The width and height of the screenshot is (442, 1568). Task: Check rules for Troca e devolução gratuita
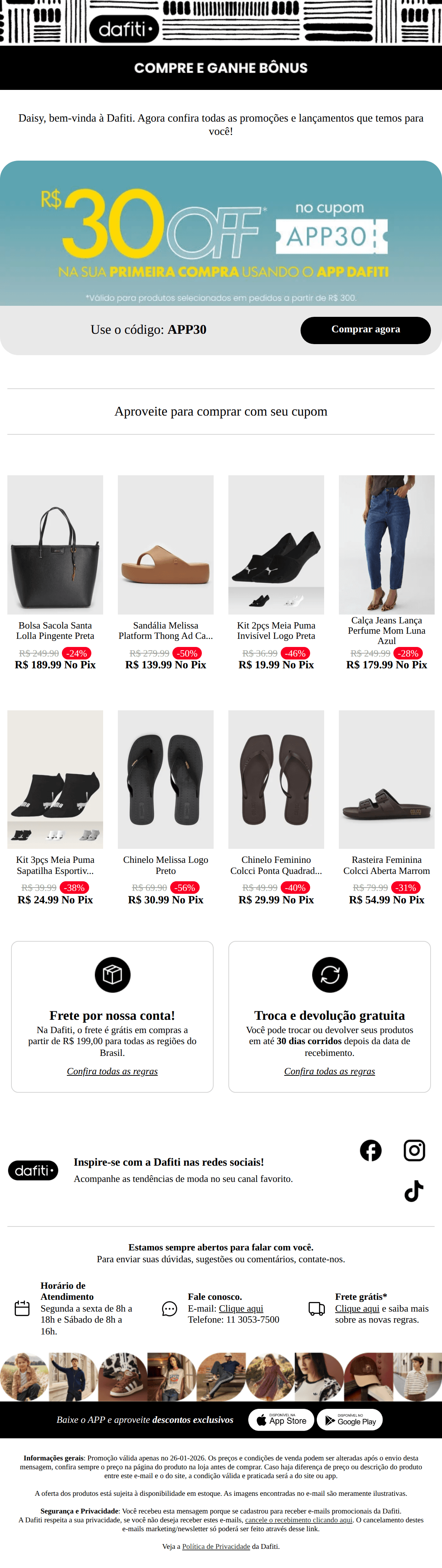(x=329, y=1071)
